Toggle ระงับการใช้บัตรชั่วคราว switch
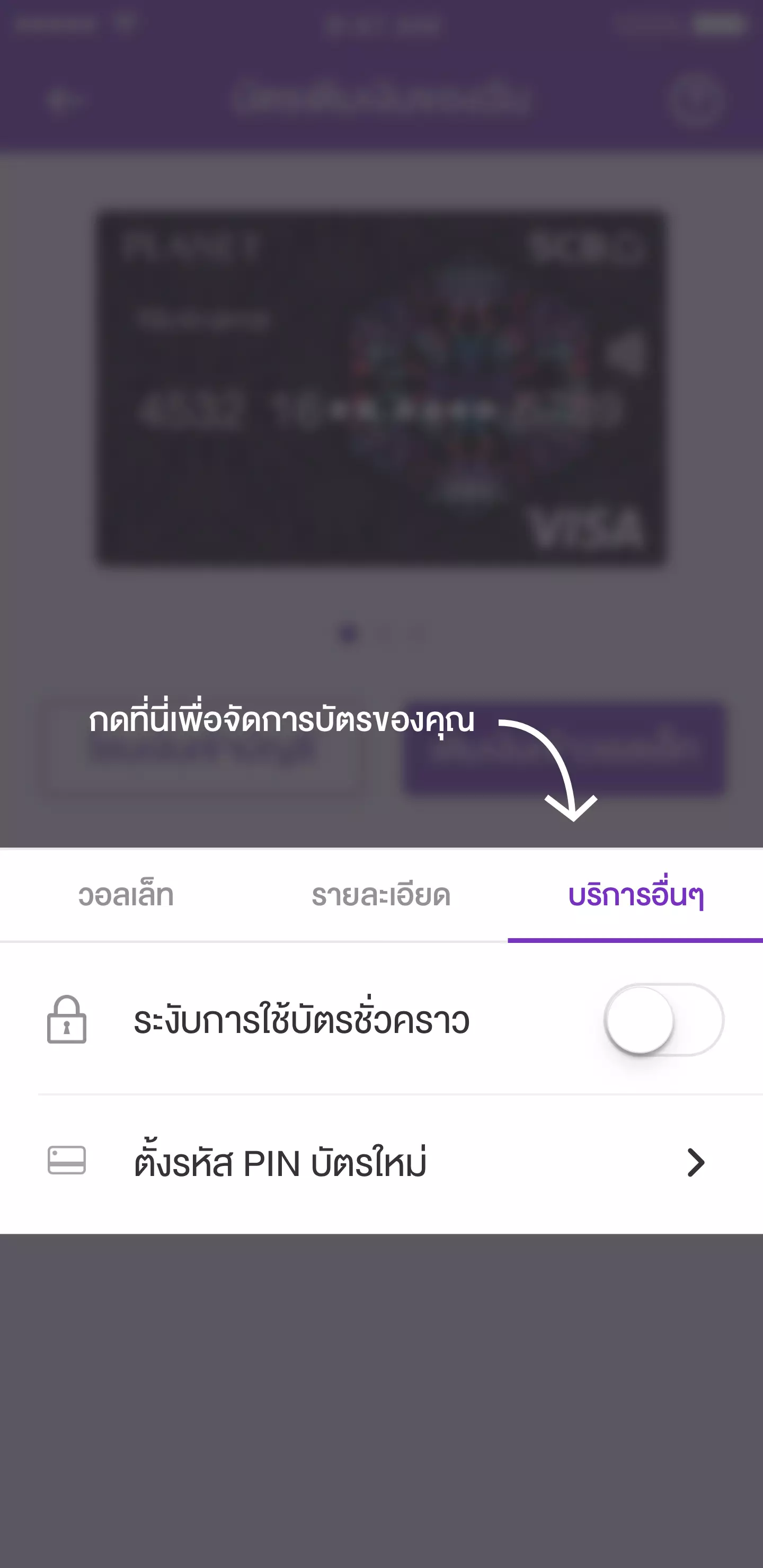 (663, 1020)
